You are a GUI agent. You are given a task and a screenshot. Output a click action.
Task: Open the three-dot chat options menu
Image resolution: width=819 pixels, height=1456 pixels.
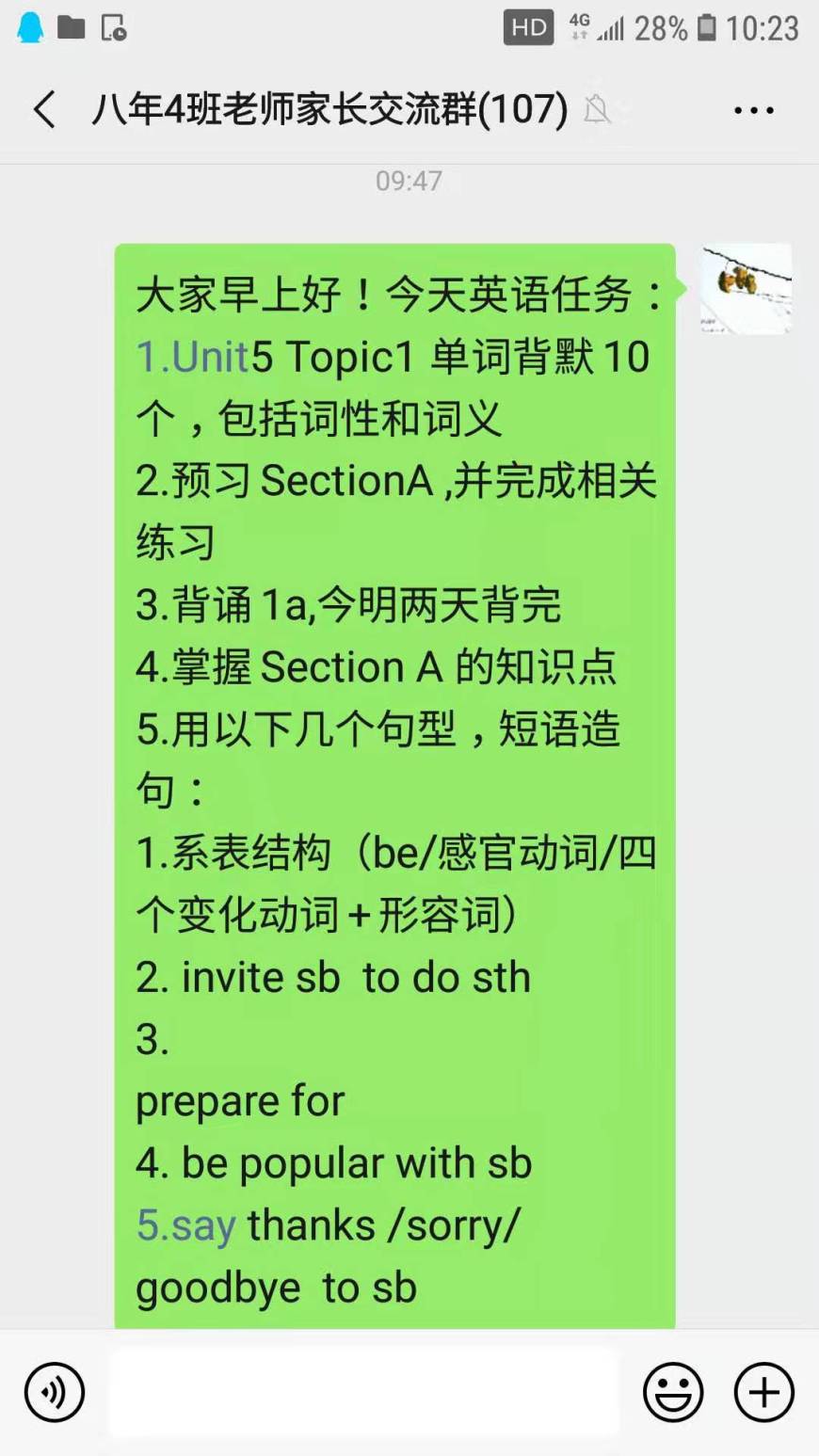[x=753, y=111]
